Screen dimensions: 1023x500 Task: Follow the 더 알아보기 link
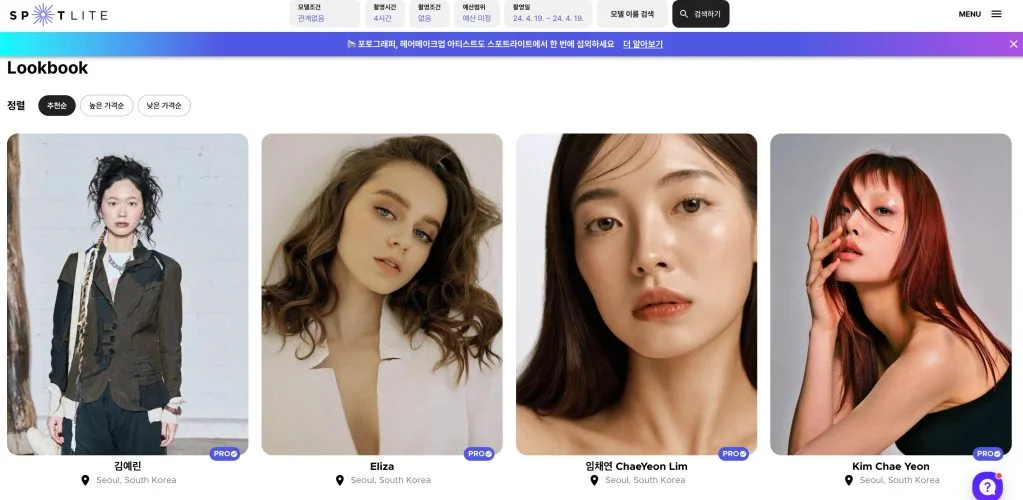click(642, 44)
